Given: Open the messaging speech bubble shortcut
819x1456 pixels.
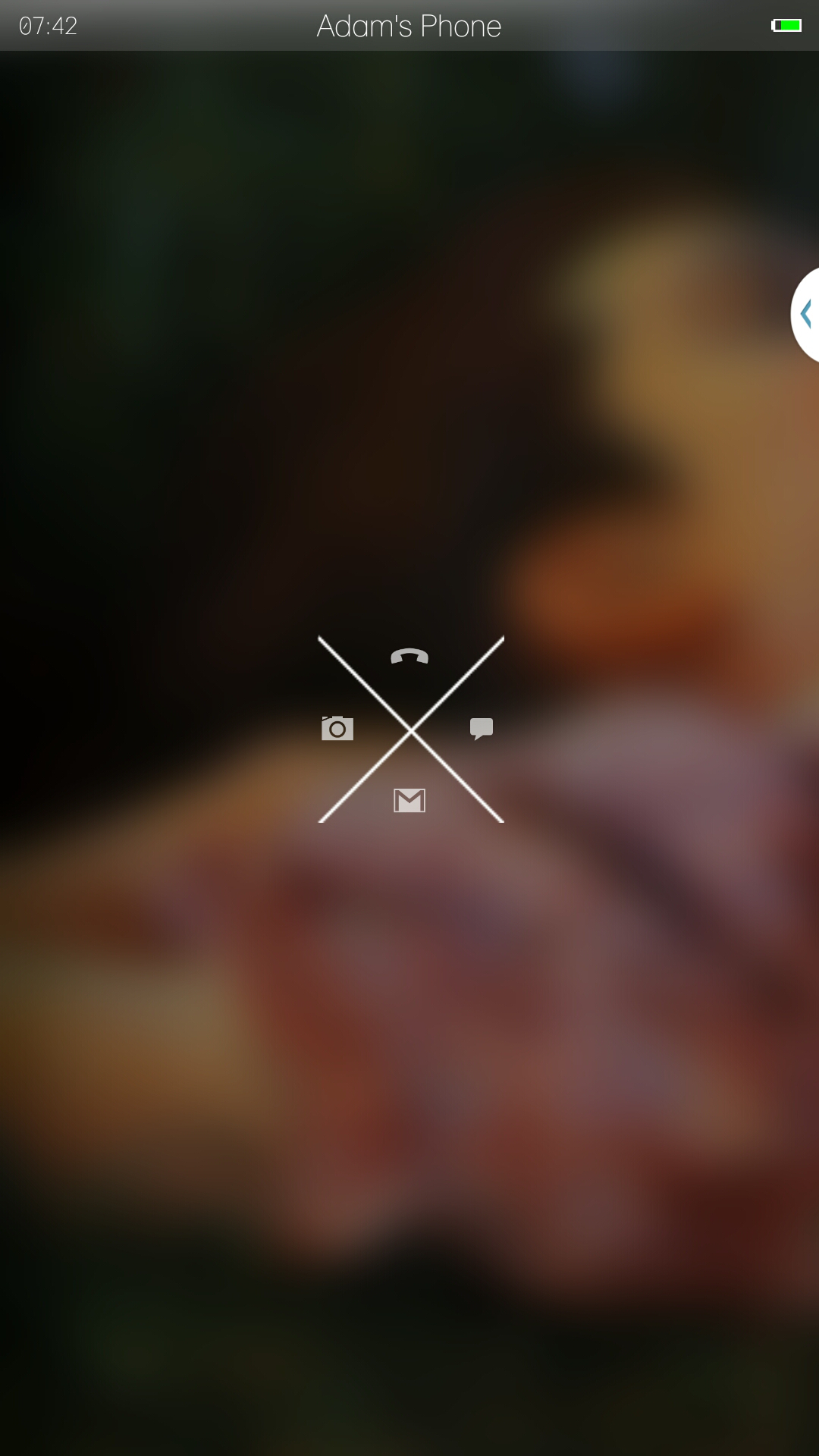Looking at the screenshot, I should (x=482, y=729).
